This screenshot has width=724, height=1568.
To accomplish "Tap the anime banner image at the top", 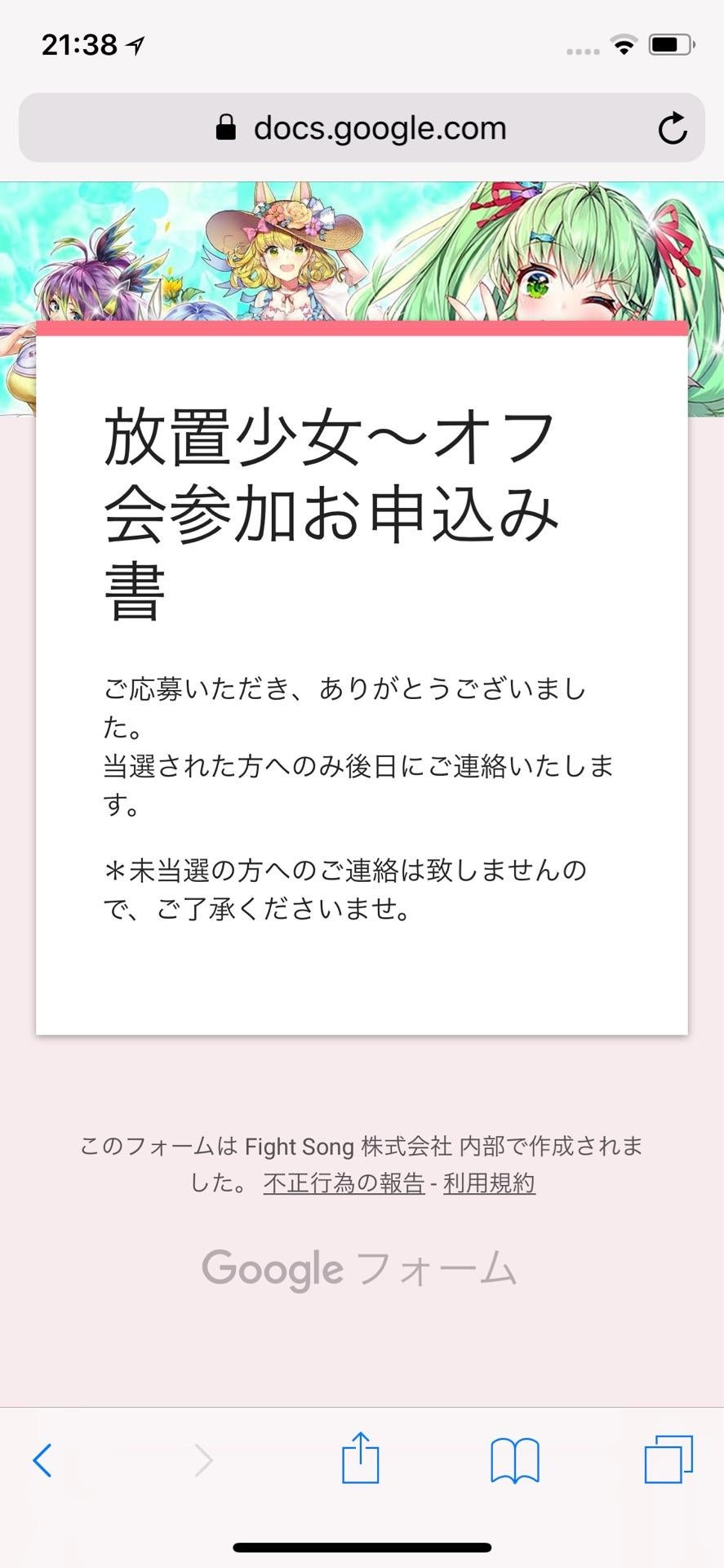I will (x=362, y=245).
